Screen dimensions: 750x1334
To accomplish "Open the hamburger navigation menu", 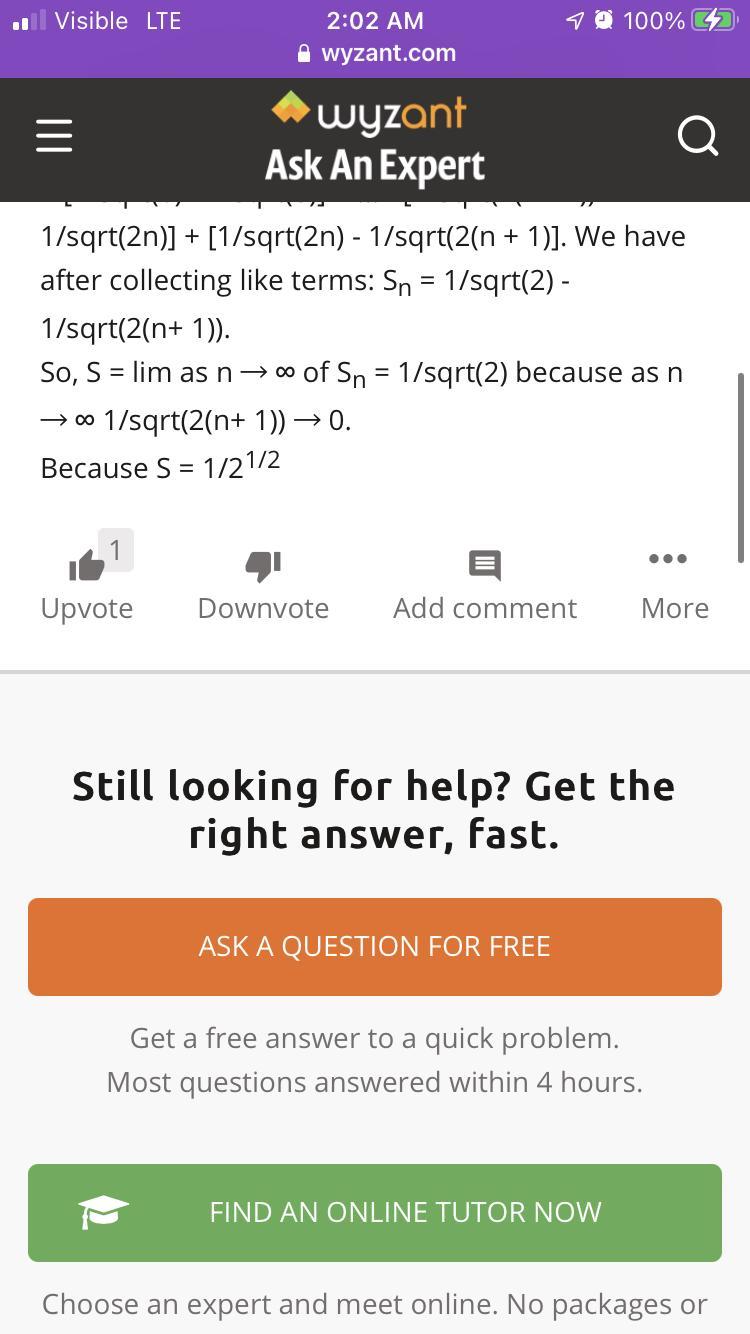I will (54, 136).
